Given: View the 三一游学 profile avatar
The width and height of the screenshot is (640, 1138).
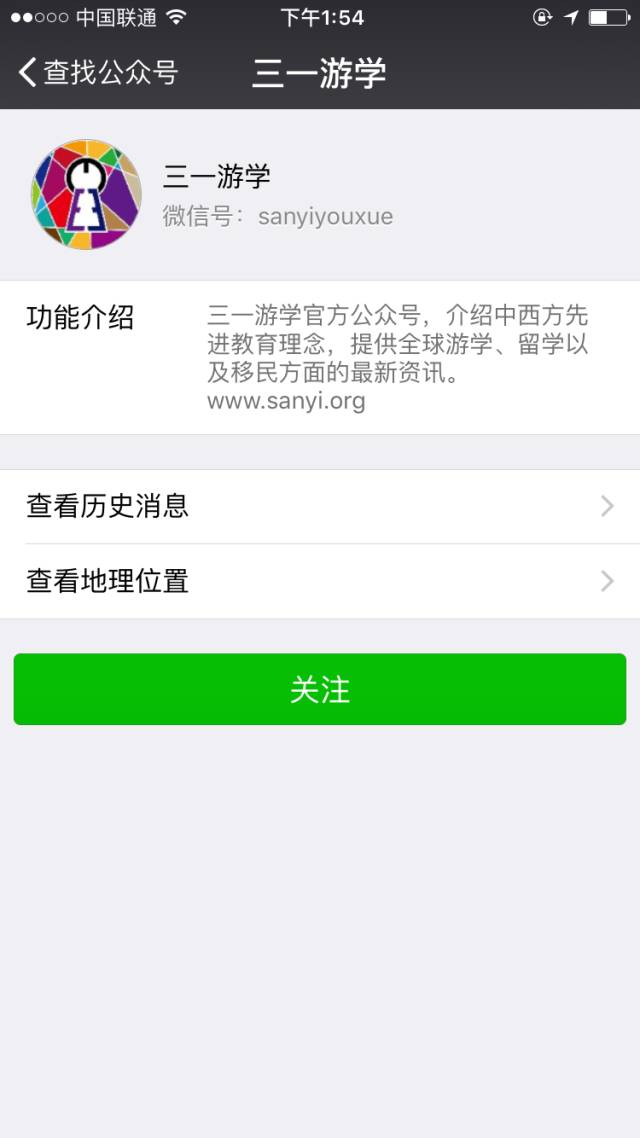Looking at the screenshot, I should (86, 195).
